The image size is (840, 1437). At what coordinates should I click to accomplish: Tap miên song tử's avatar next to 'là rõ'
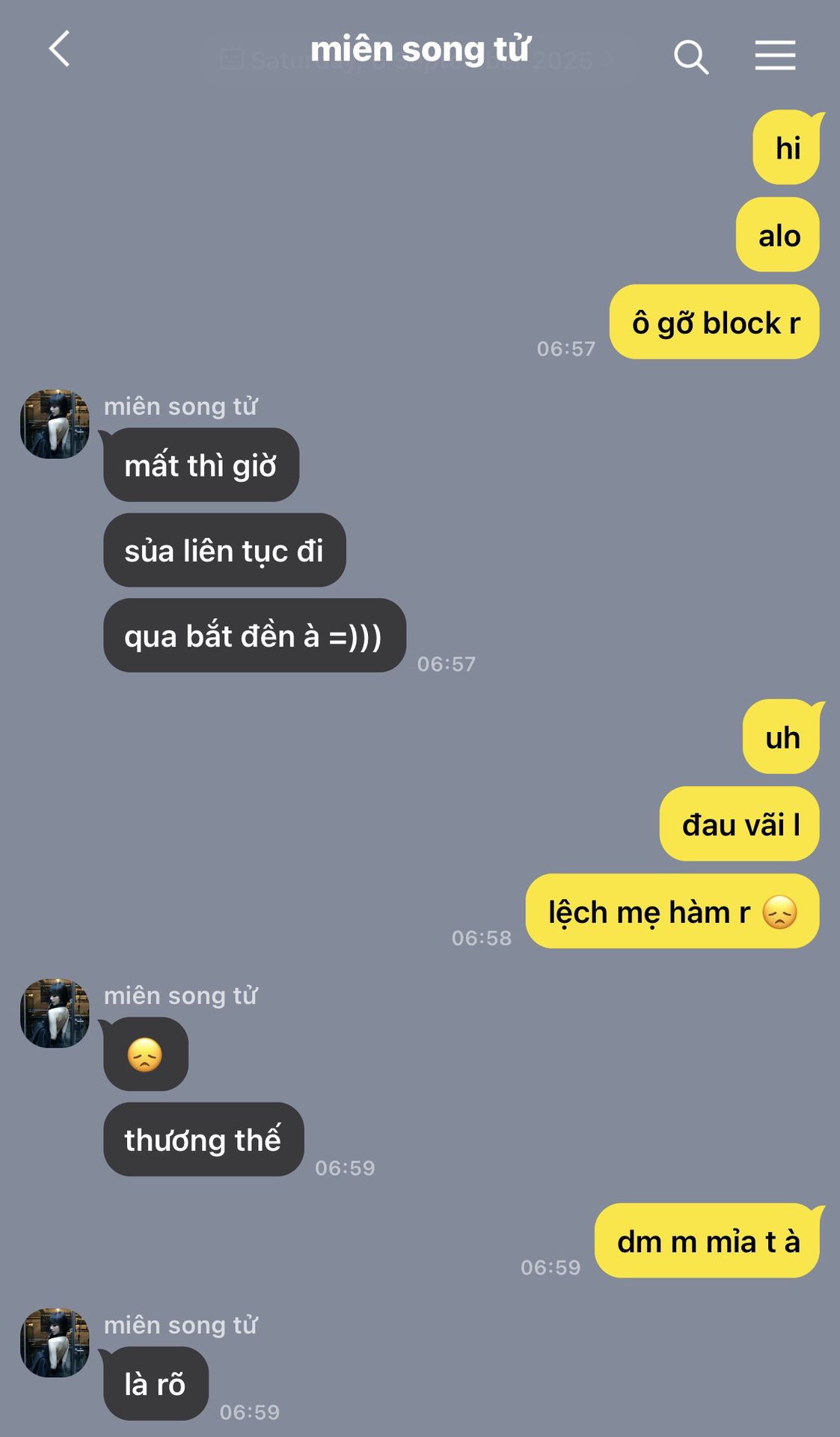pos(55,1343)
